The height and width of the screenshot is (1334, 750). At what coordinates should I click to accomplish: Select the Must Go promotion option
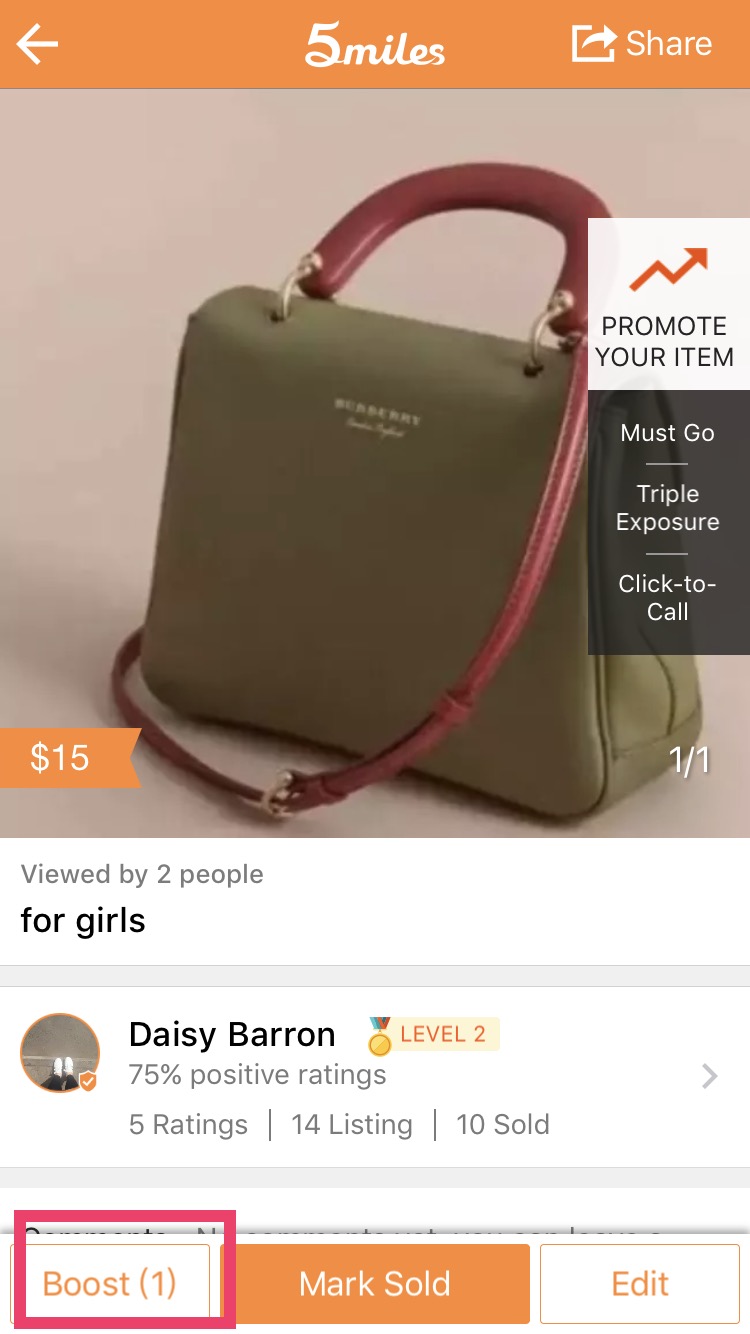pos(668,433)
